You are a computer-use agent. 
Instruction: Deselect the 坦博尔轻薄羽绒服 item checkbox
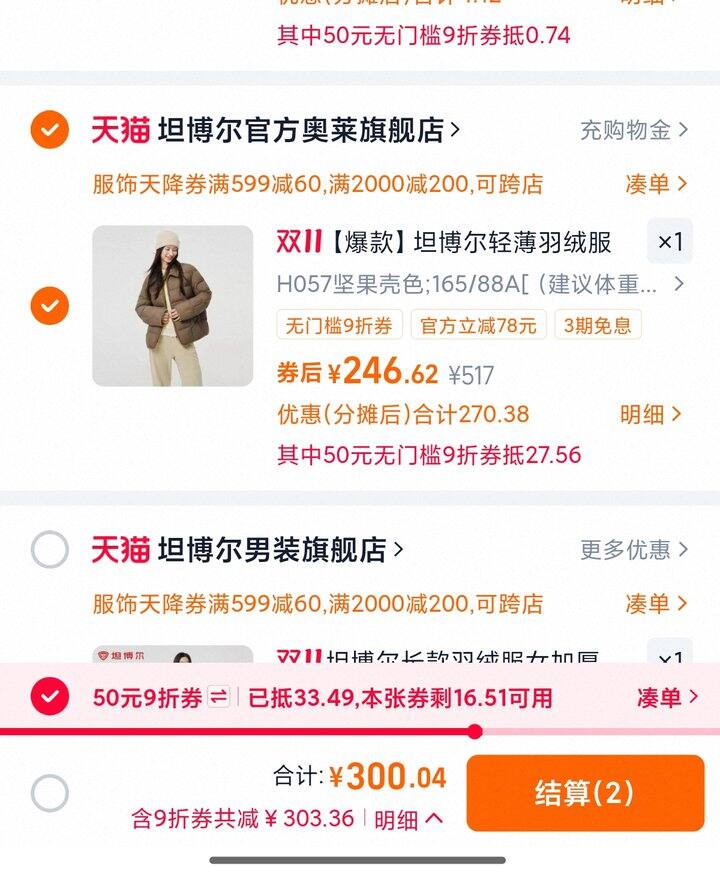click(x=49, y=305)
